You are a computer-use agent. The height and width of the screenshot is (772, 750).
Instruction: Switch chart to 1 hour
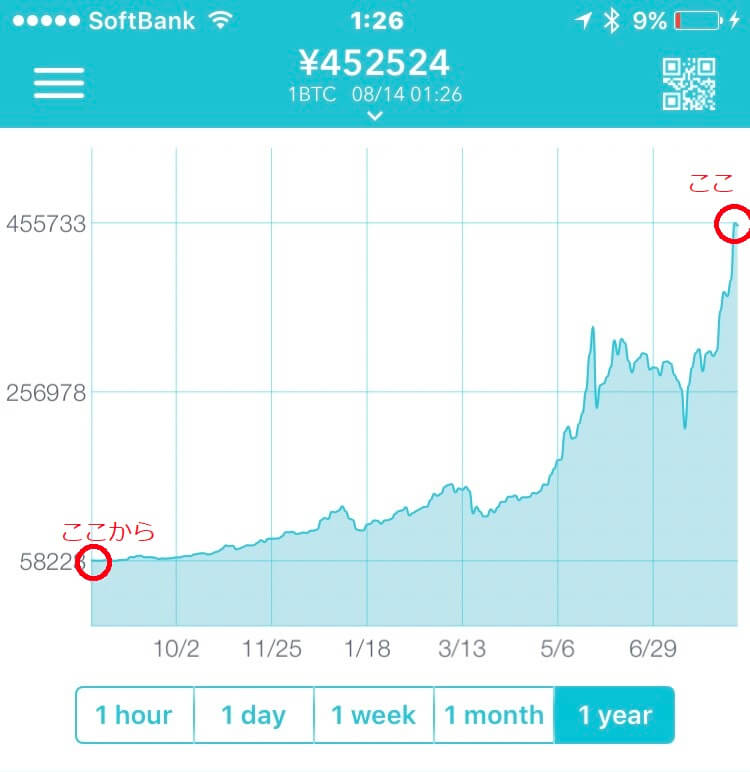[135, 714]
